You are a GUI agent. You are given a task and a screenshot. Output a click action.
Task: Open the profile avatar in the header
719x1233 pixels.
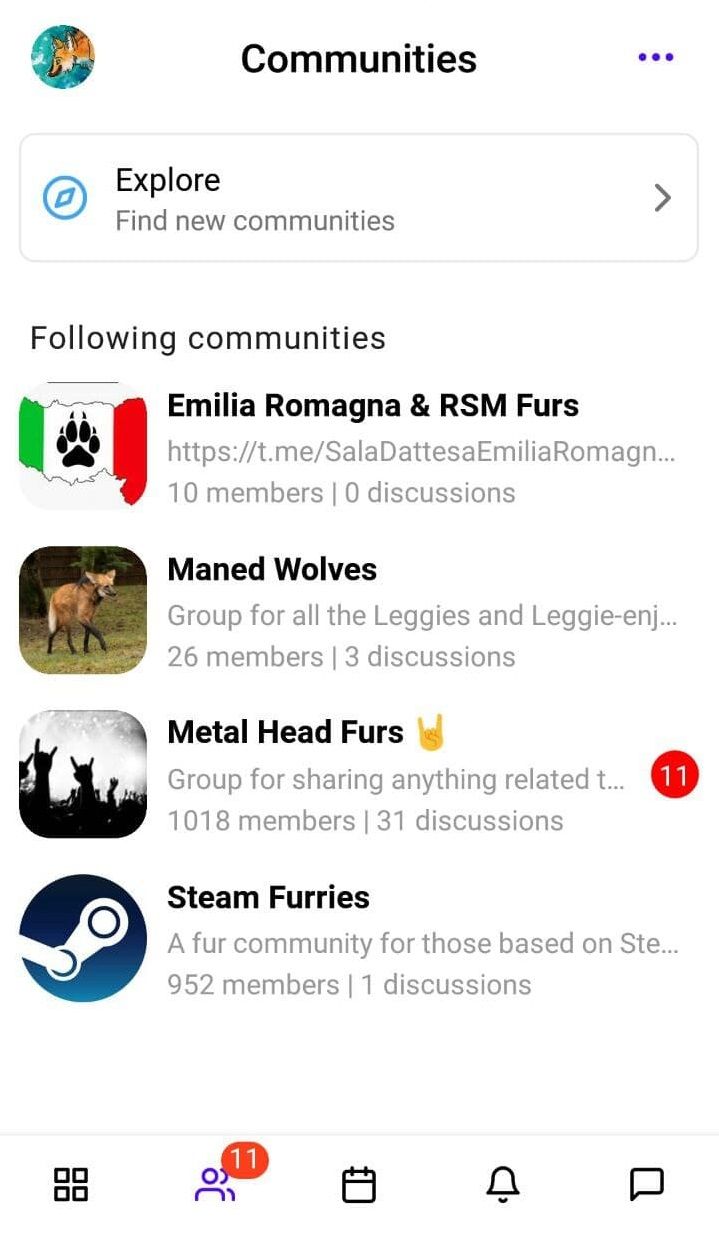point(63,57)
